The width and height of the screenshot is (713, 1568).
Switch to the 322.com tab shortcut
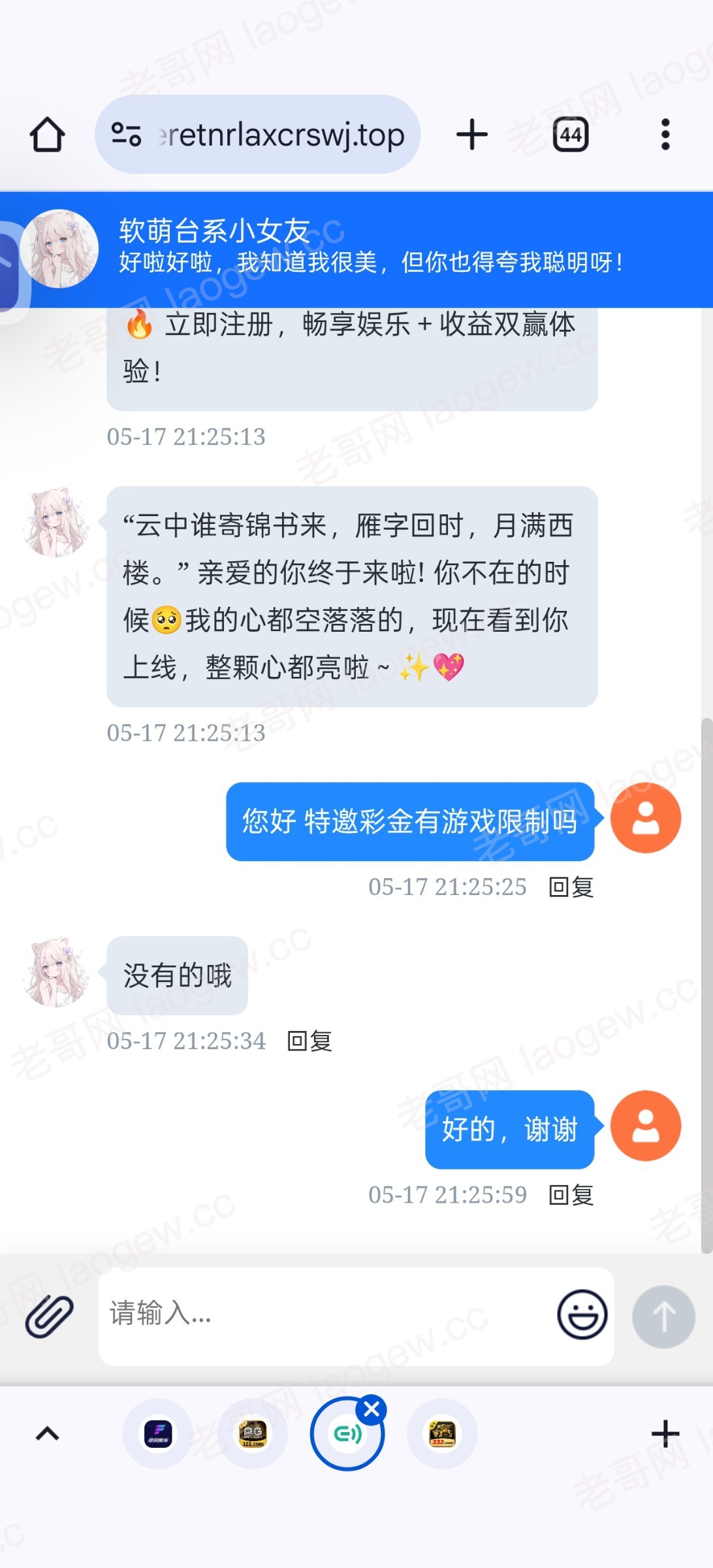click(253, 1434)
